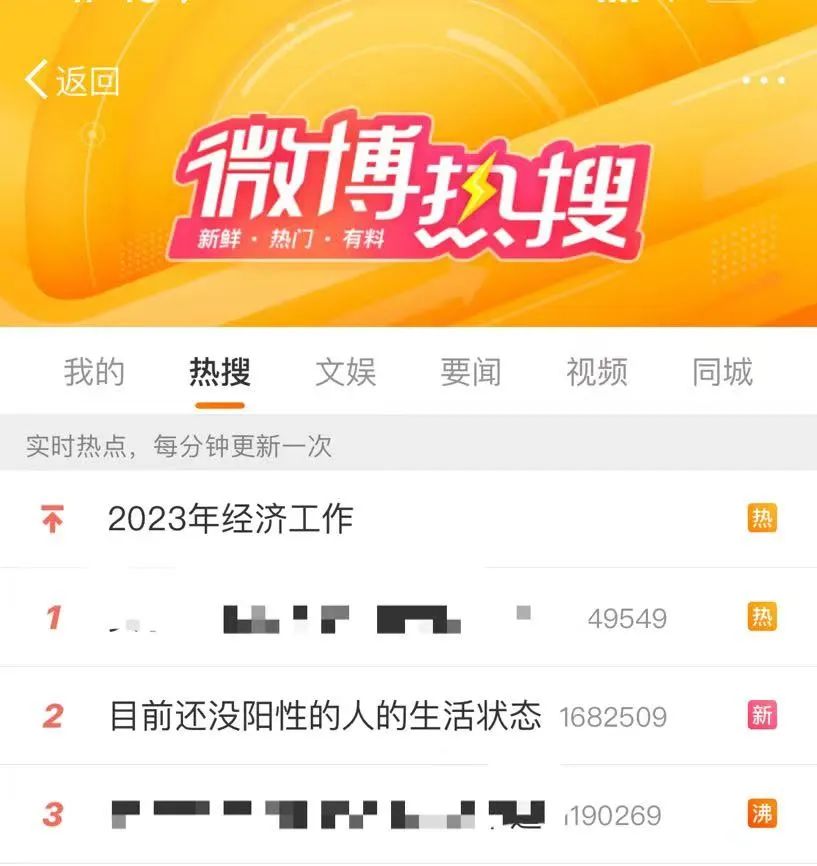The width and height of the screenshot is (817, 866).
Task: Open the topic 目前还没阳性的人的生活状态
Action: [x=325, y=716]
